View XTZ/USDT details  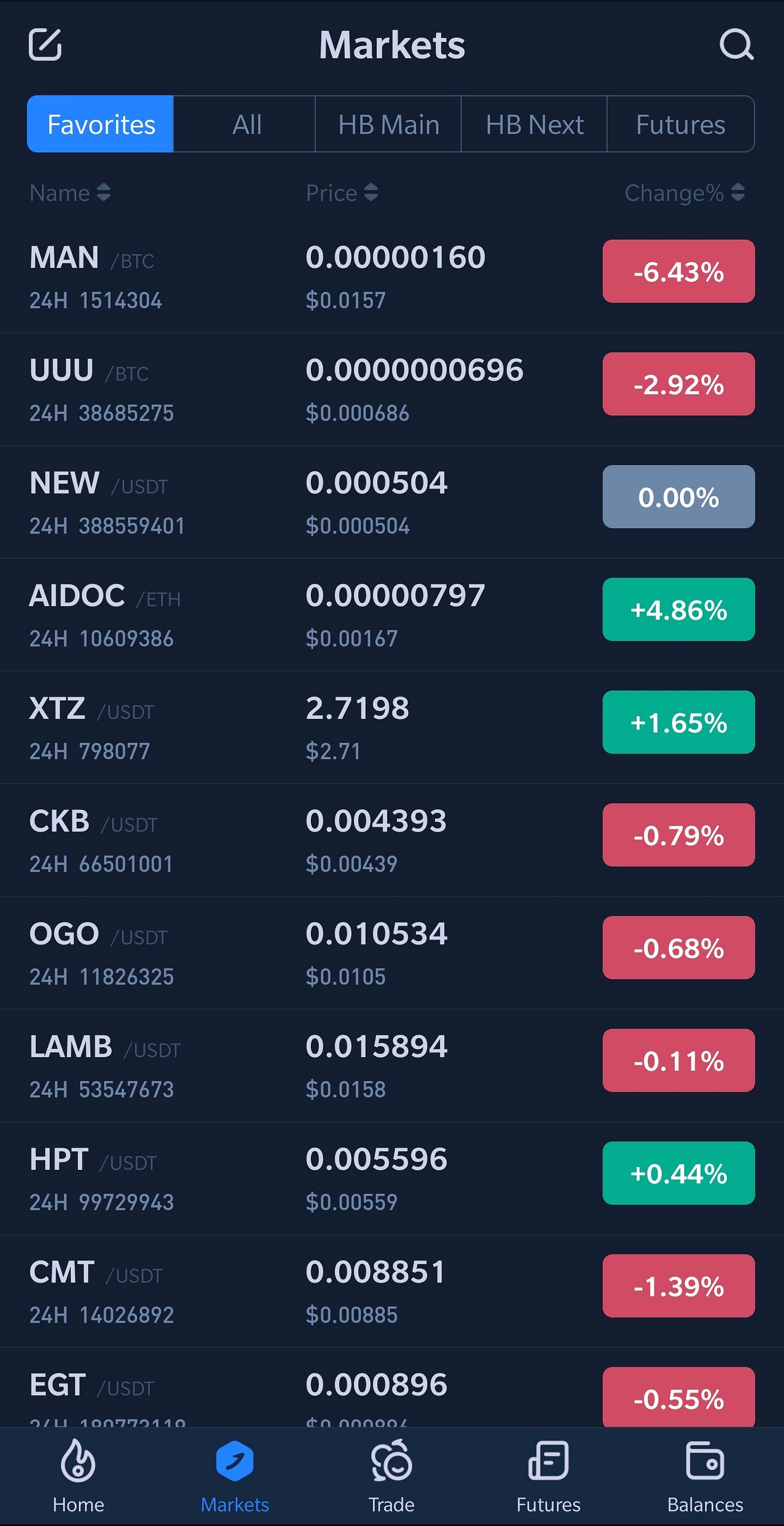tap(296, 728)
